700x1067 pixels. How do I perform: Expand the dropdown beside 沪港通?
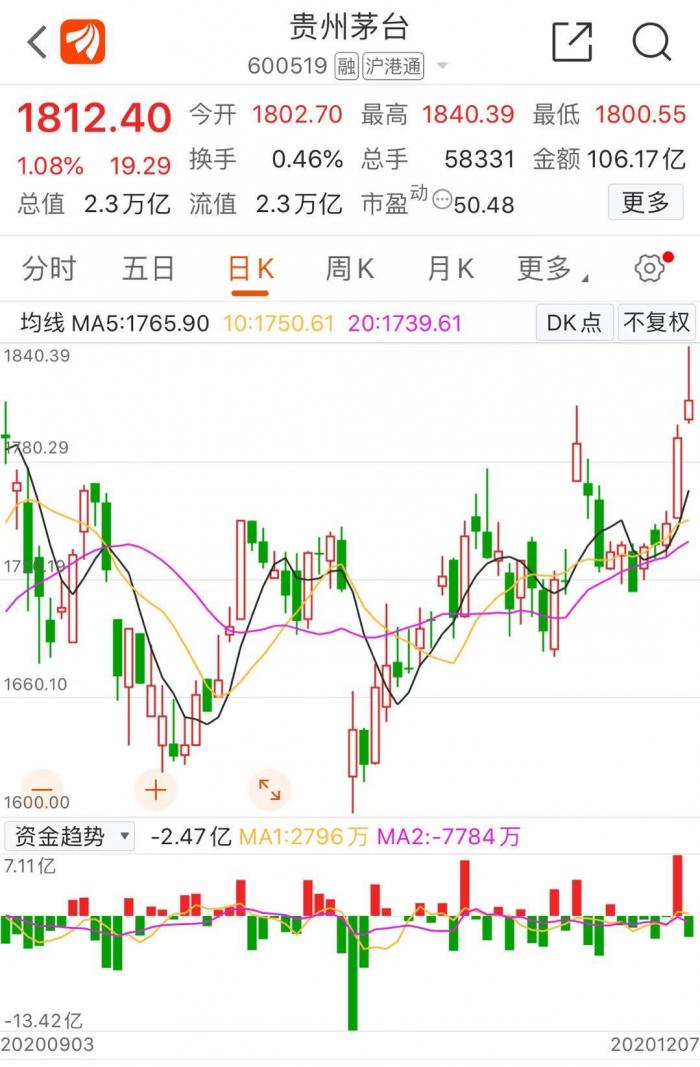click(x=442, y=67)
